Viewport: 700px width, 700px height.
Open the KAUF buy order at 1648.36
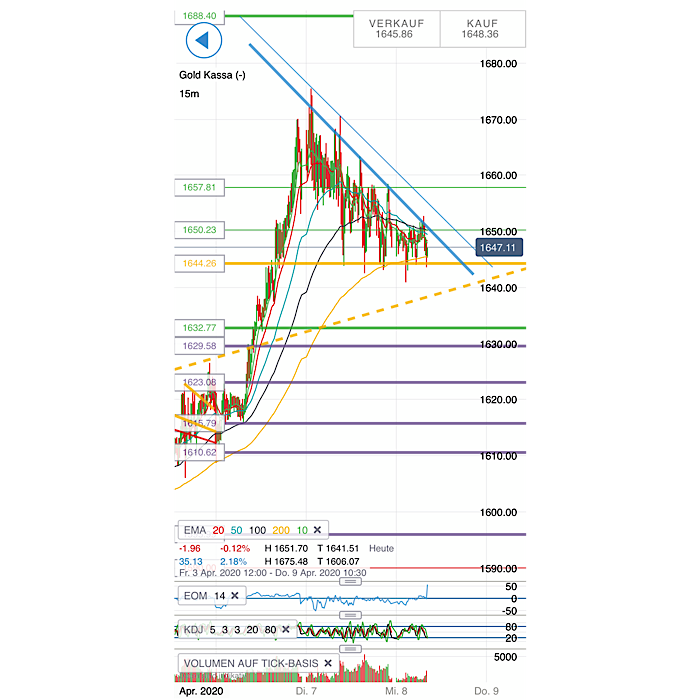pos(483,29)
